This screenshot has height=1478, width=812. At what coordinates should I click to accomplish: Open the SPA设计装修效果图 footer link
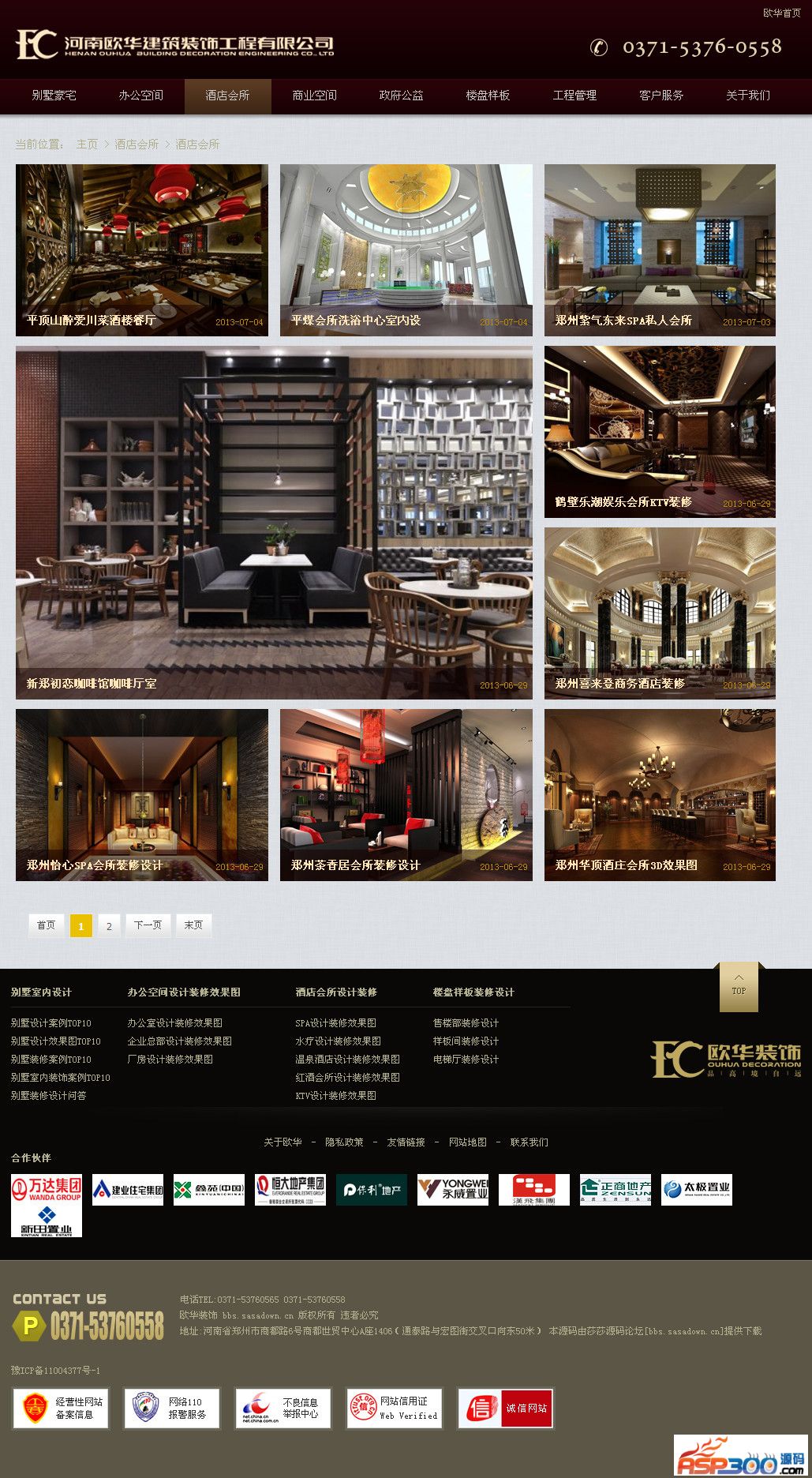[335, 1023]
